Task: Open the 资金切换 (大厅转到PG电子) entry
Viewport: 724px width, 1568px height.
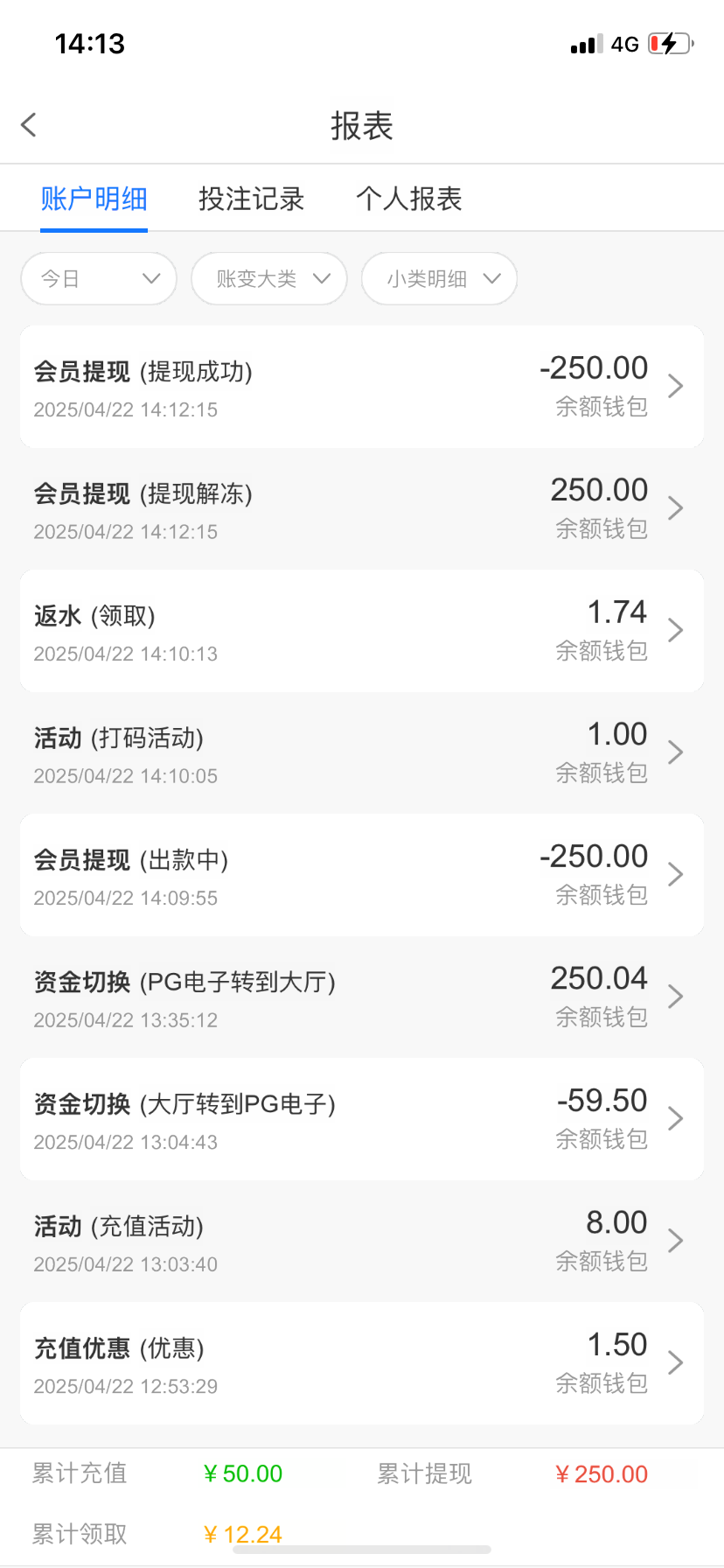Action: tap(361, 1119)
